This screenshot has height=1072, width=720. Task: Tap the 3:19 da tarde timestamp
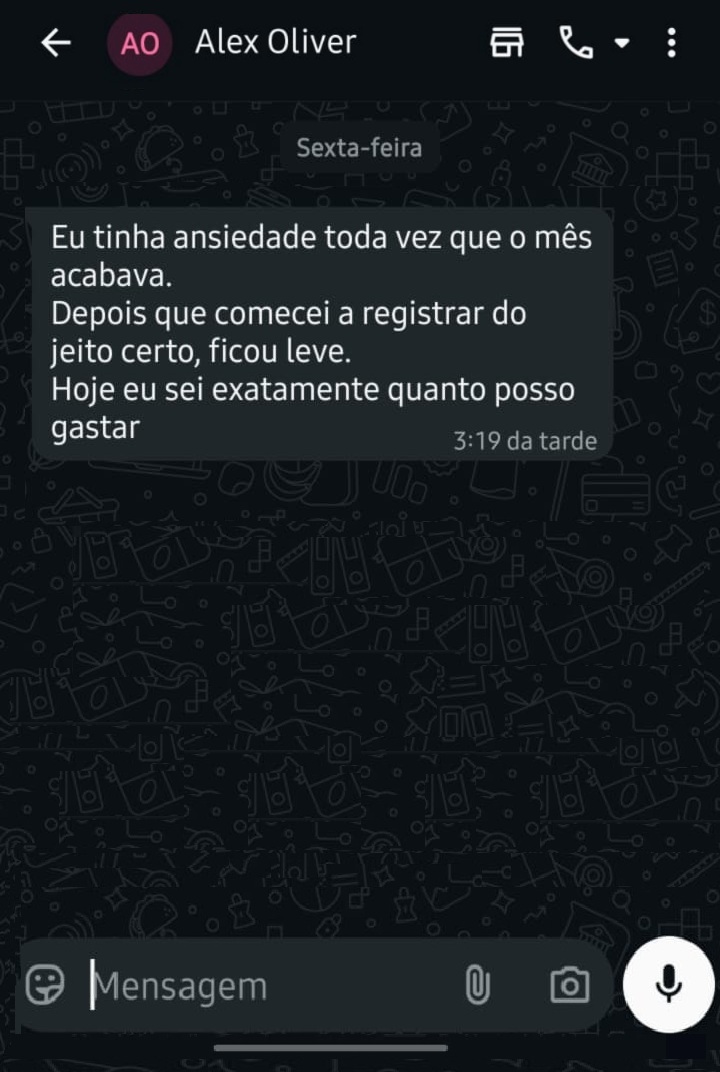[x=525, y=440]
